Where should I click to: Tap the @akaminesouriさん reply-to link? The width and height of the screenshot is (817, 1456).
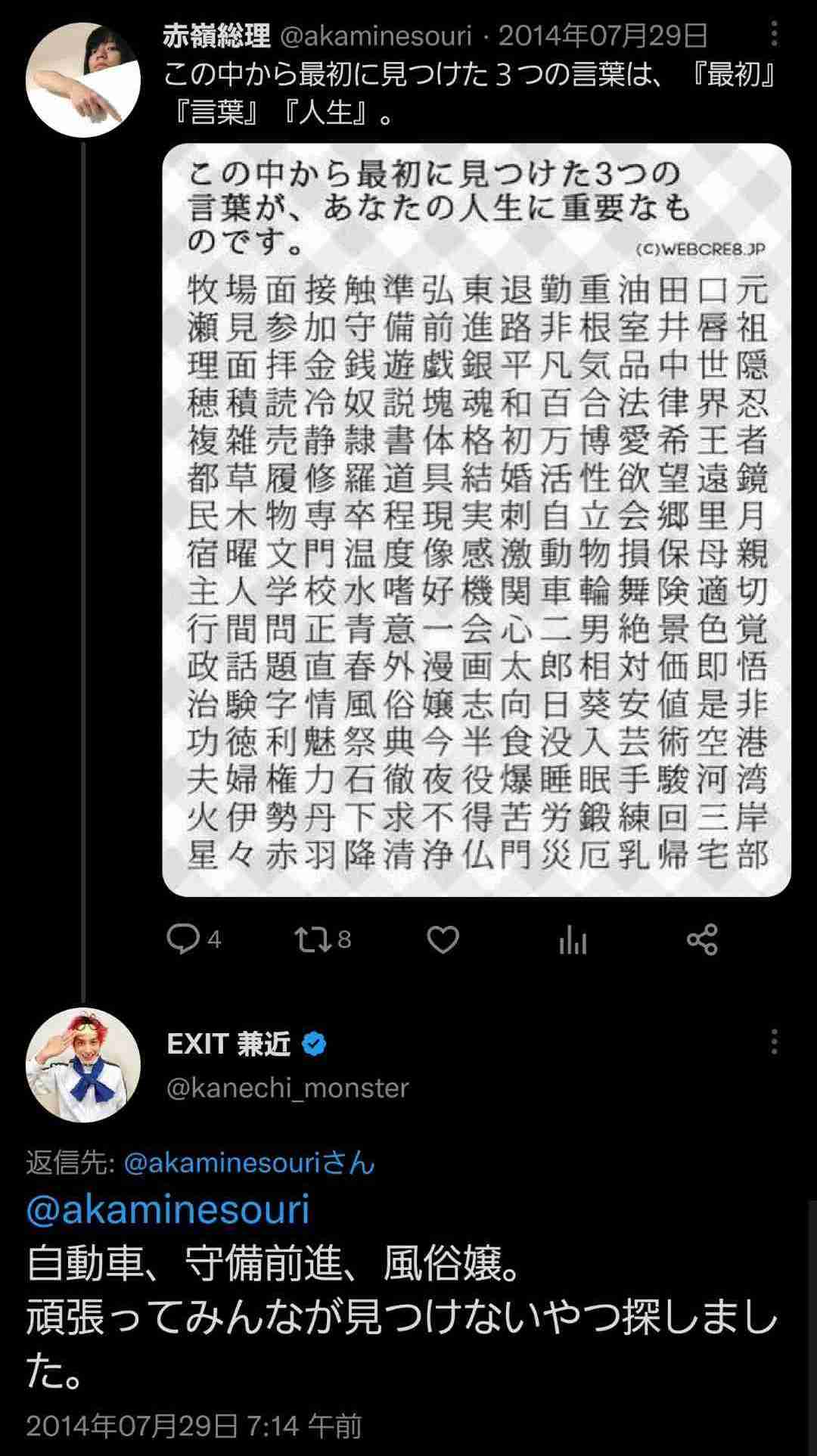point(249,1163)
